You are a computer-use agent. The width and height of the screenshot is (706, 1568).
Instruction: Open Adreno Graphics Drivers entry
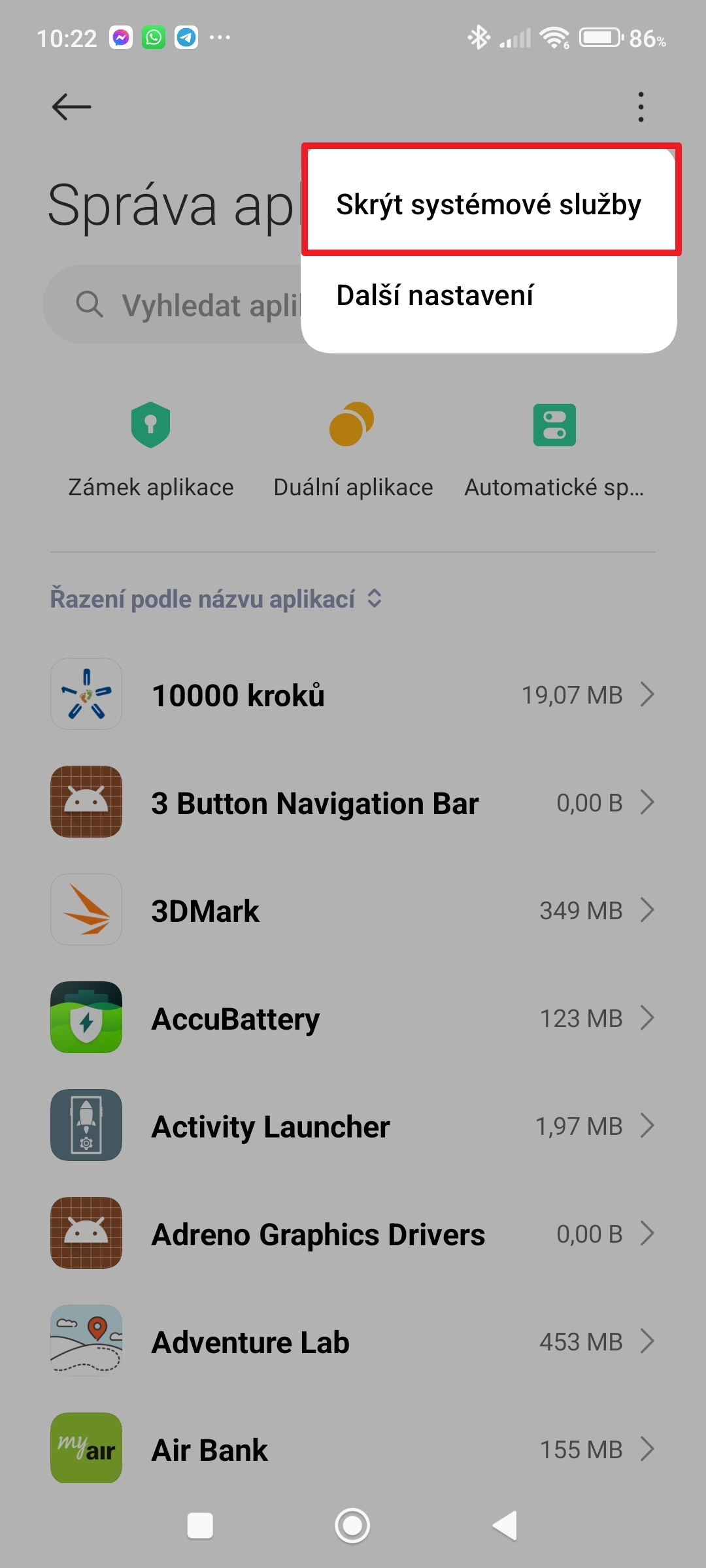[x=353, y=1233]
